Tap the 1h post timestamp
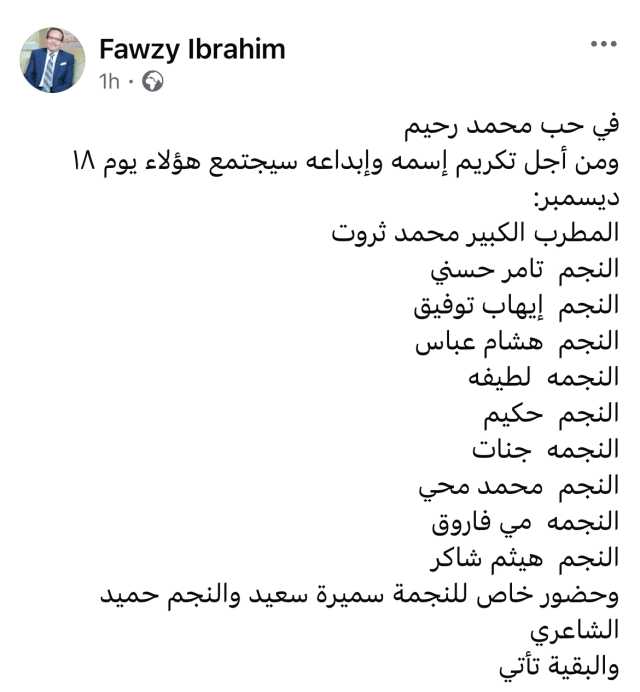Viewport: 640px width, 692px height. [108, 83]
